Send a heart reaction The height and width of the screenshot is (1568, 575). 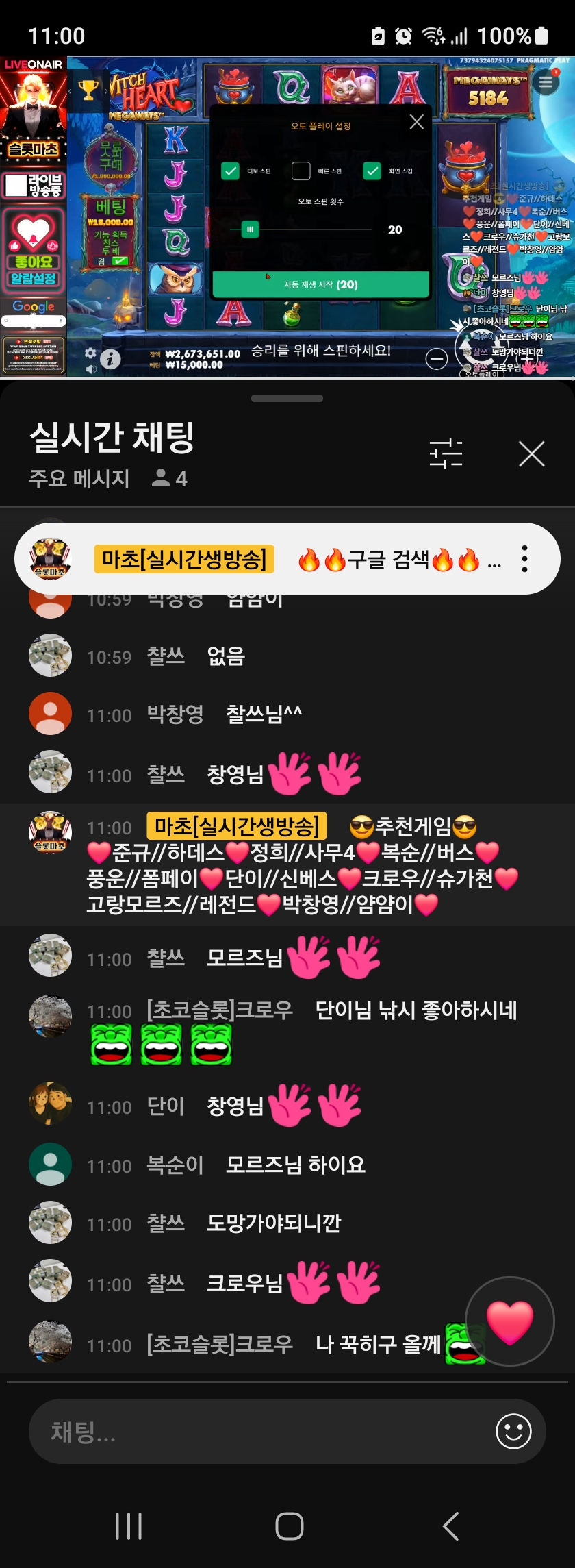click(x=509, y=1321)
